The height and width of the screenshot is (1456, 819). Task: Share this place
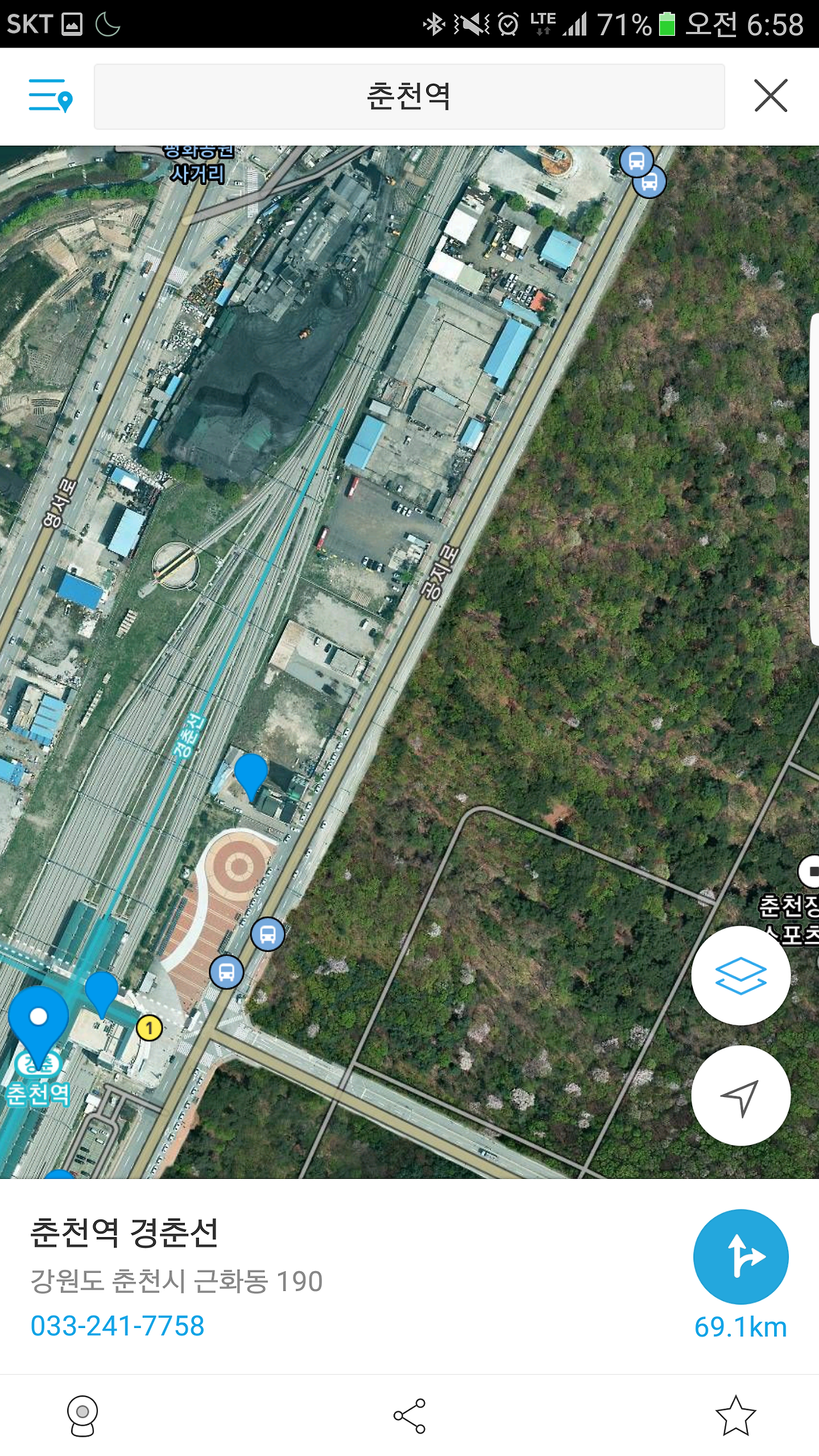click(409, 1416)
